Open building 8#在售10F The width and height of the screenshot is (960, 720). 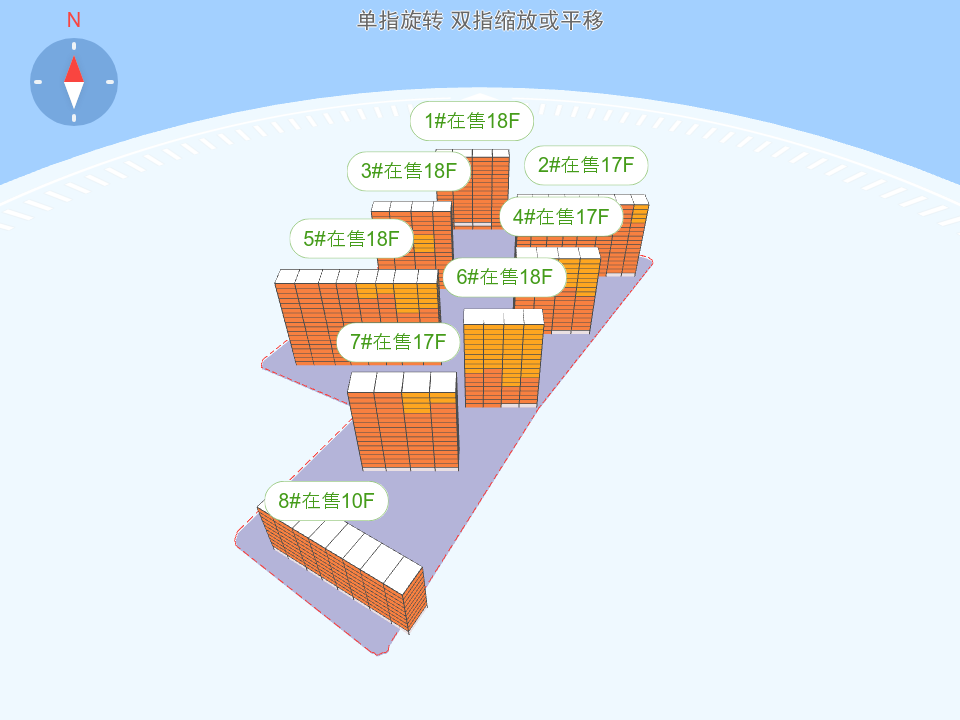coord(326,501)
